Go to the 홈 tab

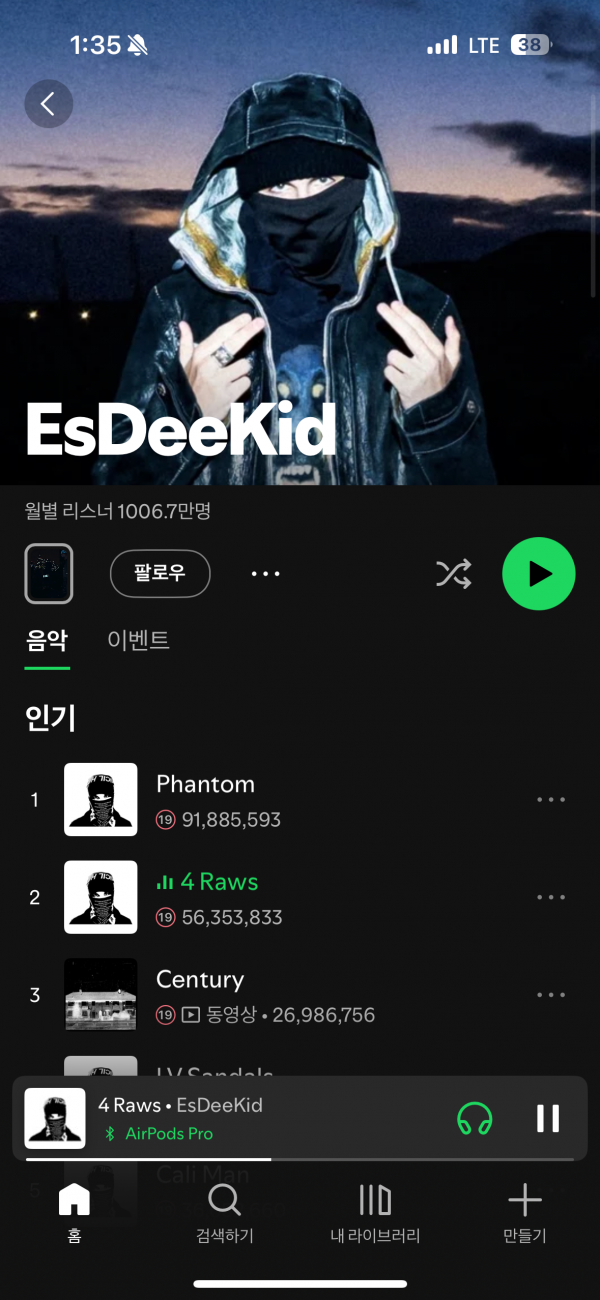74,1211
